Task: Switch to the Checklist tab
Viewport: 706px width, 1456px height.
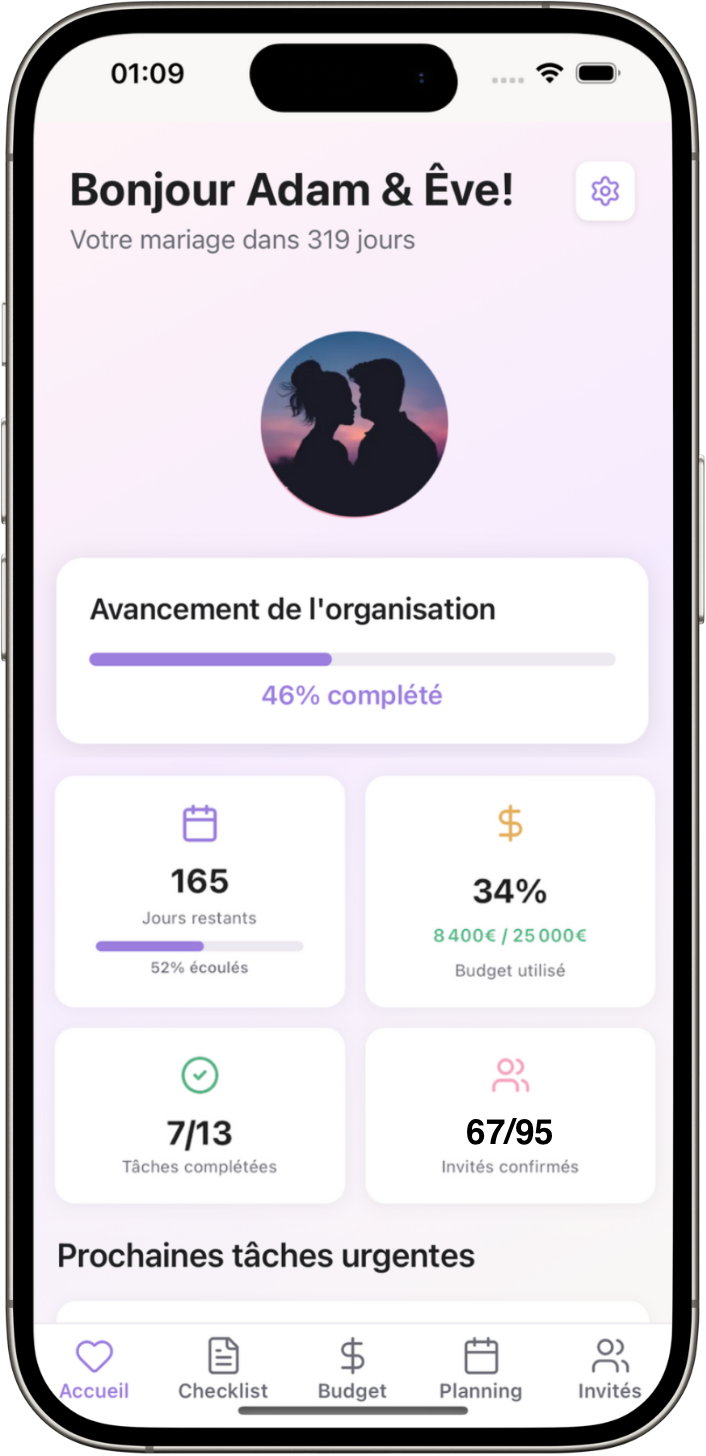Action: (x=223, y=1368)
